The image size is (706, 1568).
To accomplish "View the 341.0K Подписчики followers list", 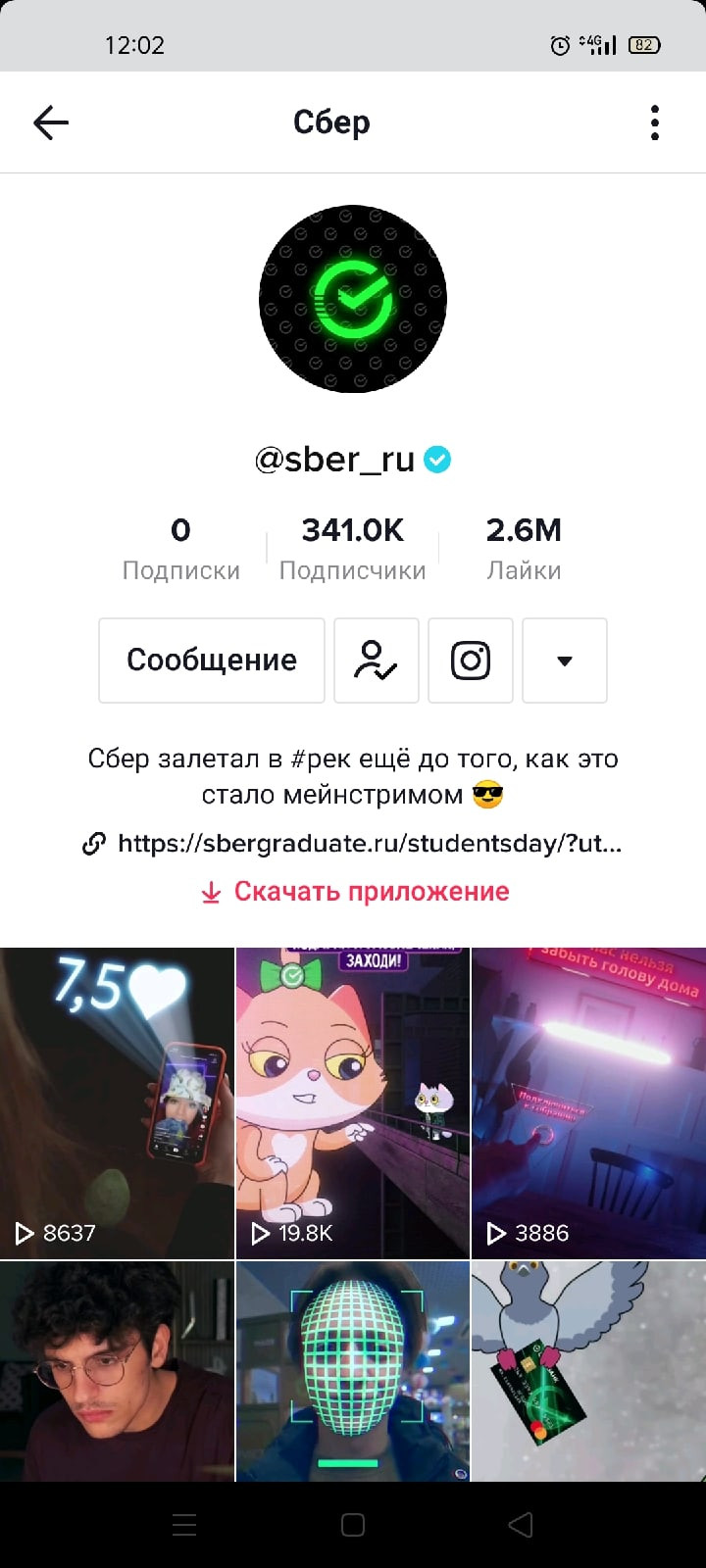I will (353, 549).
